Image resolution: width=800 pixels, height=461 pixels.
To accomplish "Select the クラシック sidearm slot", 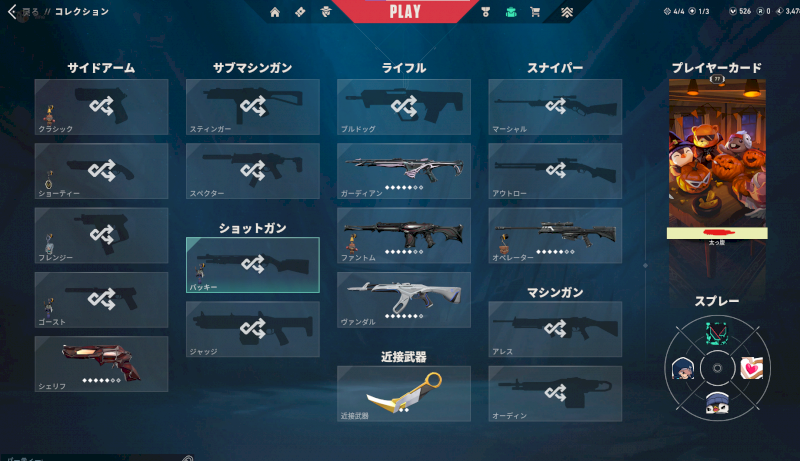I will 101,107.
